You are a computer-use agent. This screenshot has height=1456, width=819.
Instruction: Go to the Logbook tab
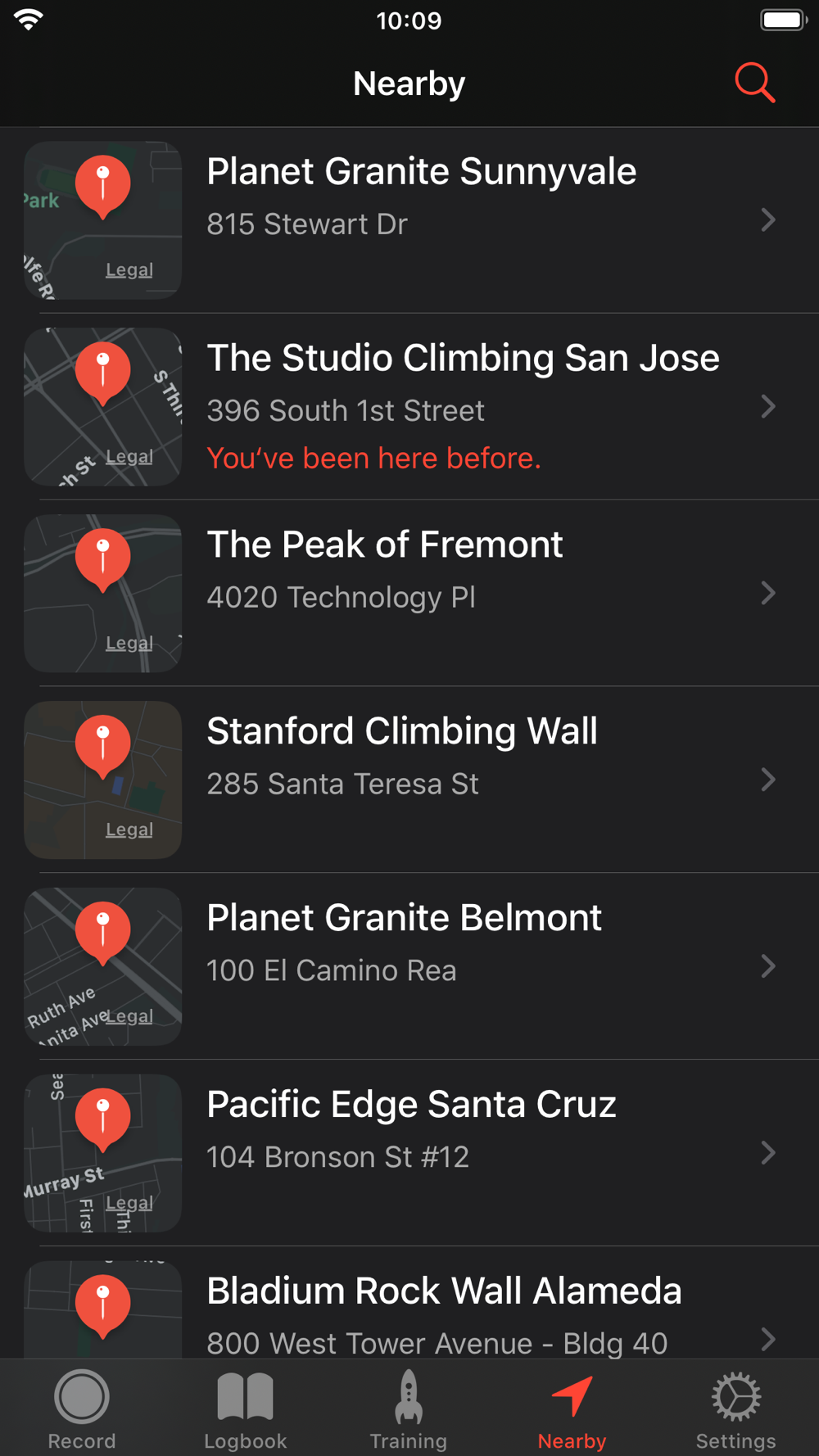245,1410
